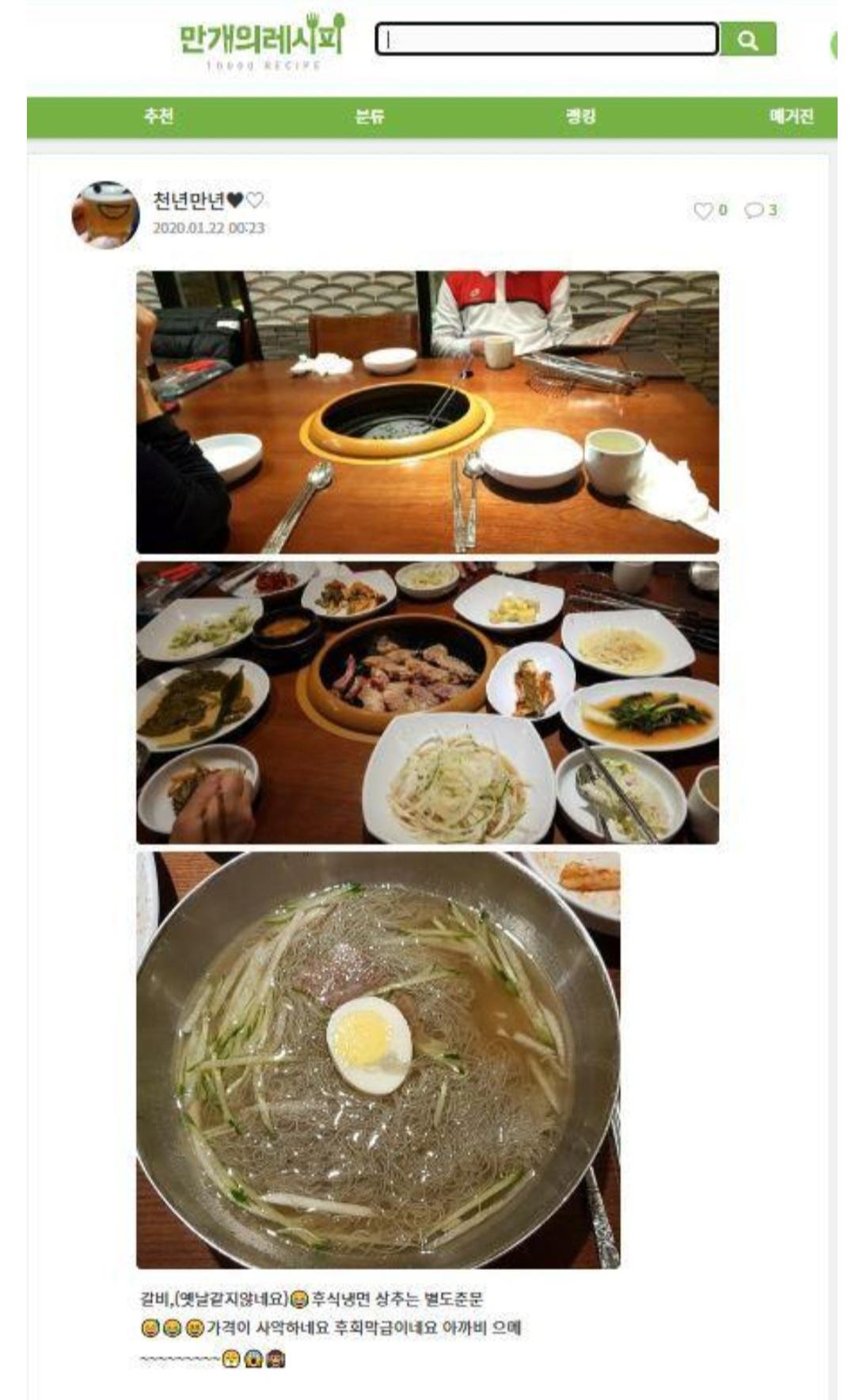The height and width of the screenshot is (1400, 855).
Task: Switch to the 랭킹 tab
Action: click(580, 116)
